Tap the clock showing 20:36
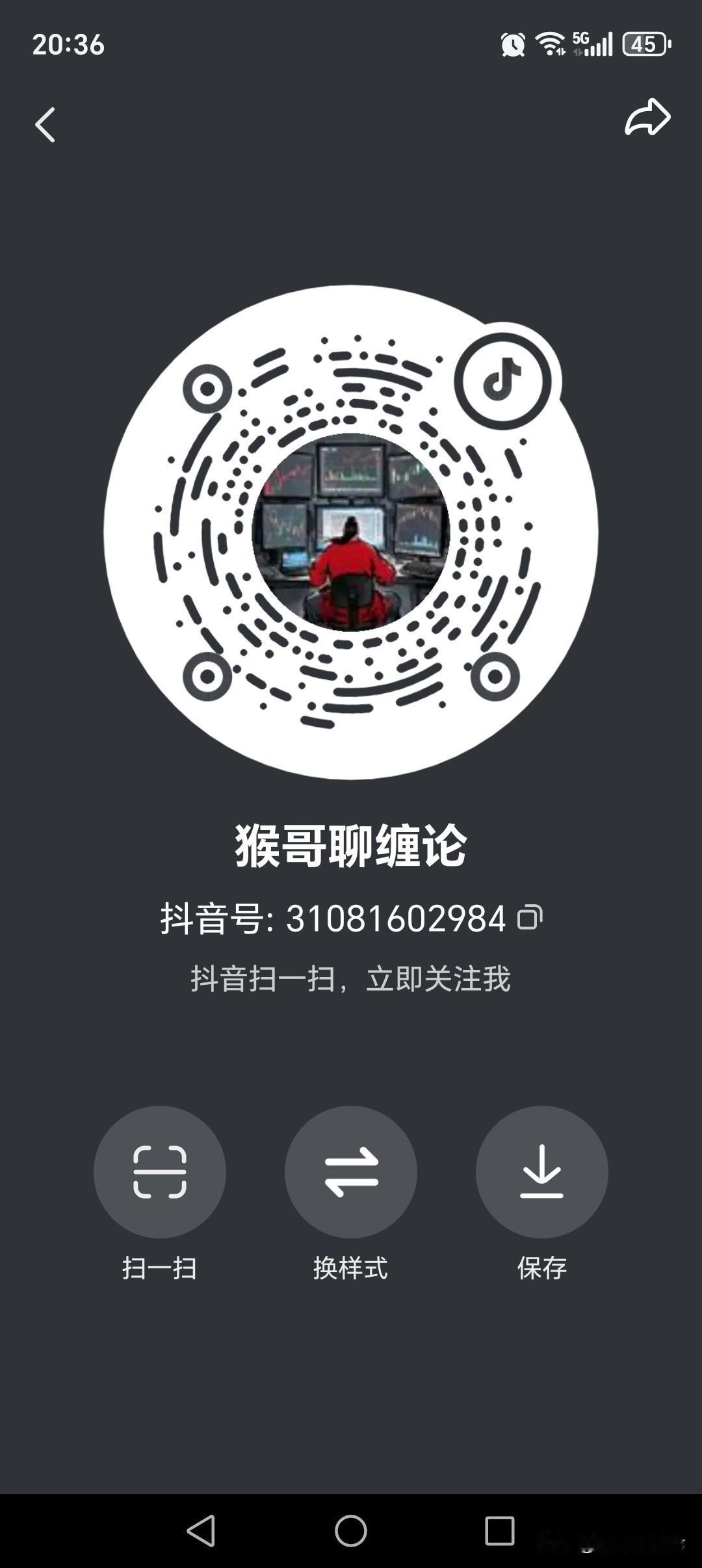Image resolution: width=702 pixels, height=1568 pixels. point(69,46)
